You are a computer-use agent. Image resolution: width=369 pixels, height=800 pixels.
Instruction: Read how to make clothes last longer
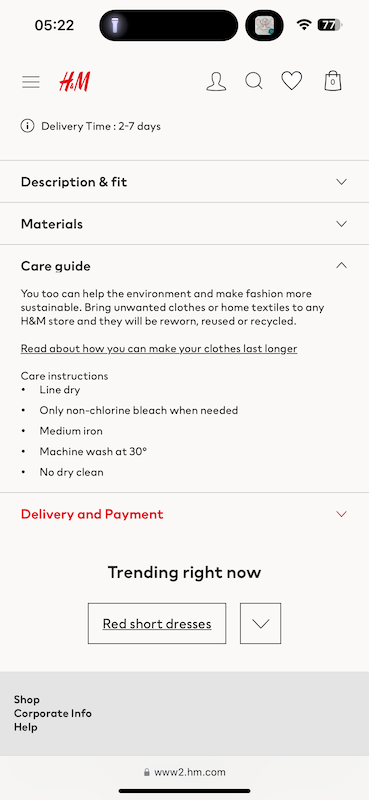click(159, 348)
